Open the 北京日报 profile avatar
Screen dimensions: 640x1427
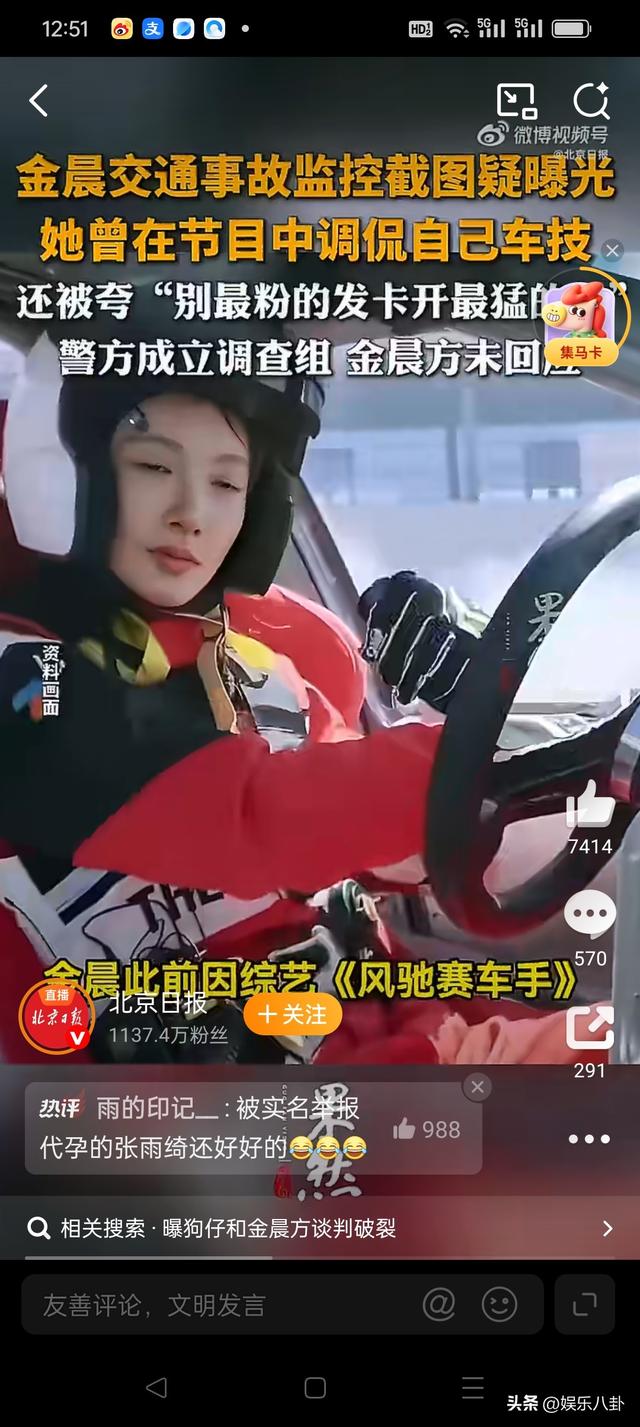click(x=57, y=1017)
